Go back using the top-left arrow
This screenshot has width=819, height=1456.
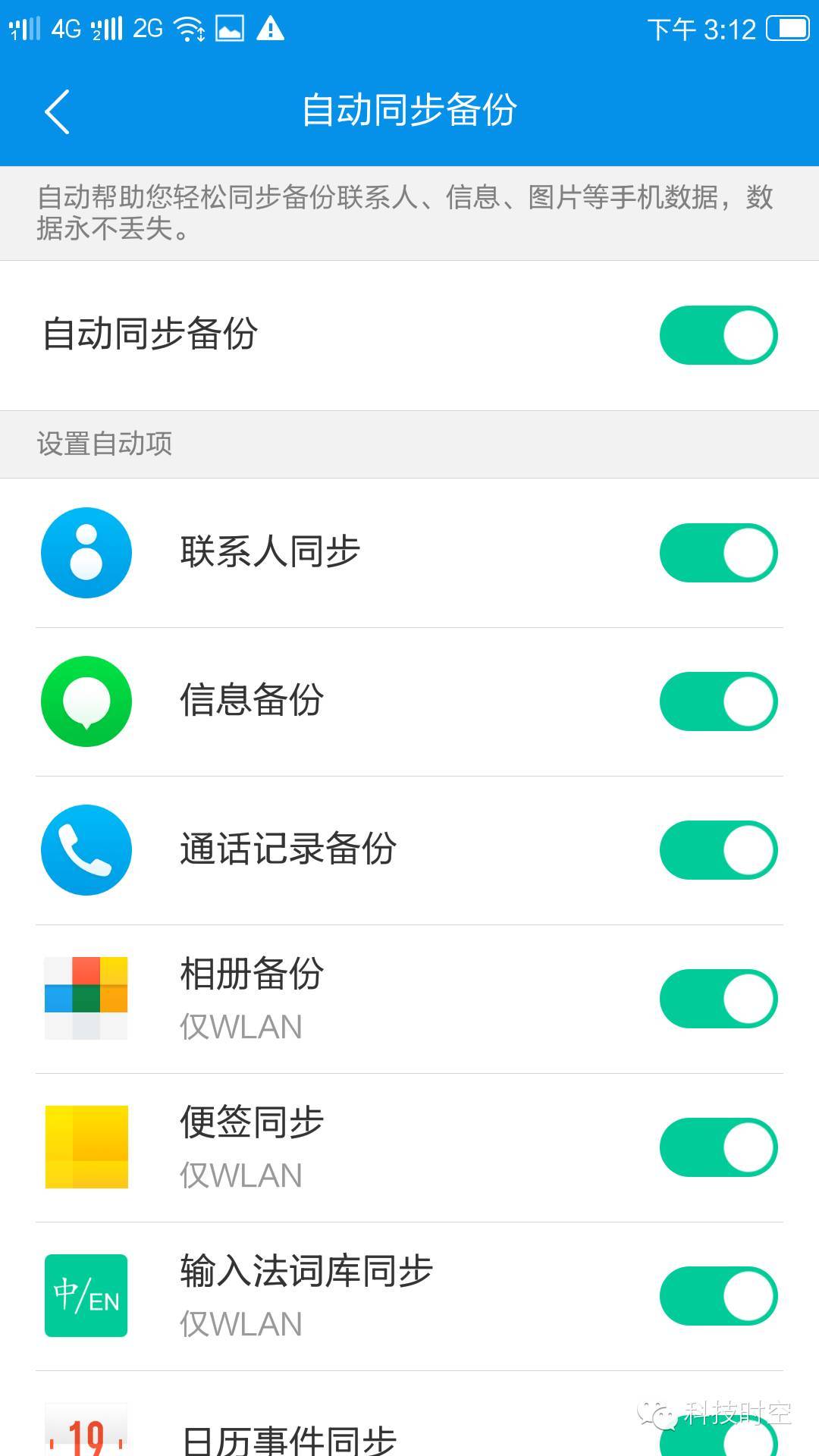click(x=58, y=111)
